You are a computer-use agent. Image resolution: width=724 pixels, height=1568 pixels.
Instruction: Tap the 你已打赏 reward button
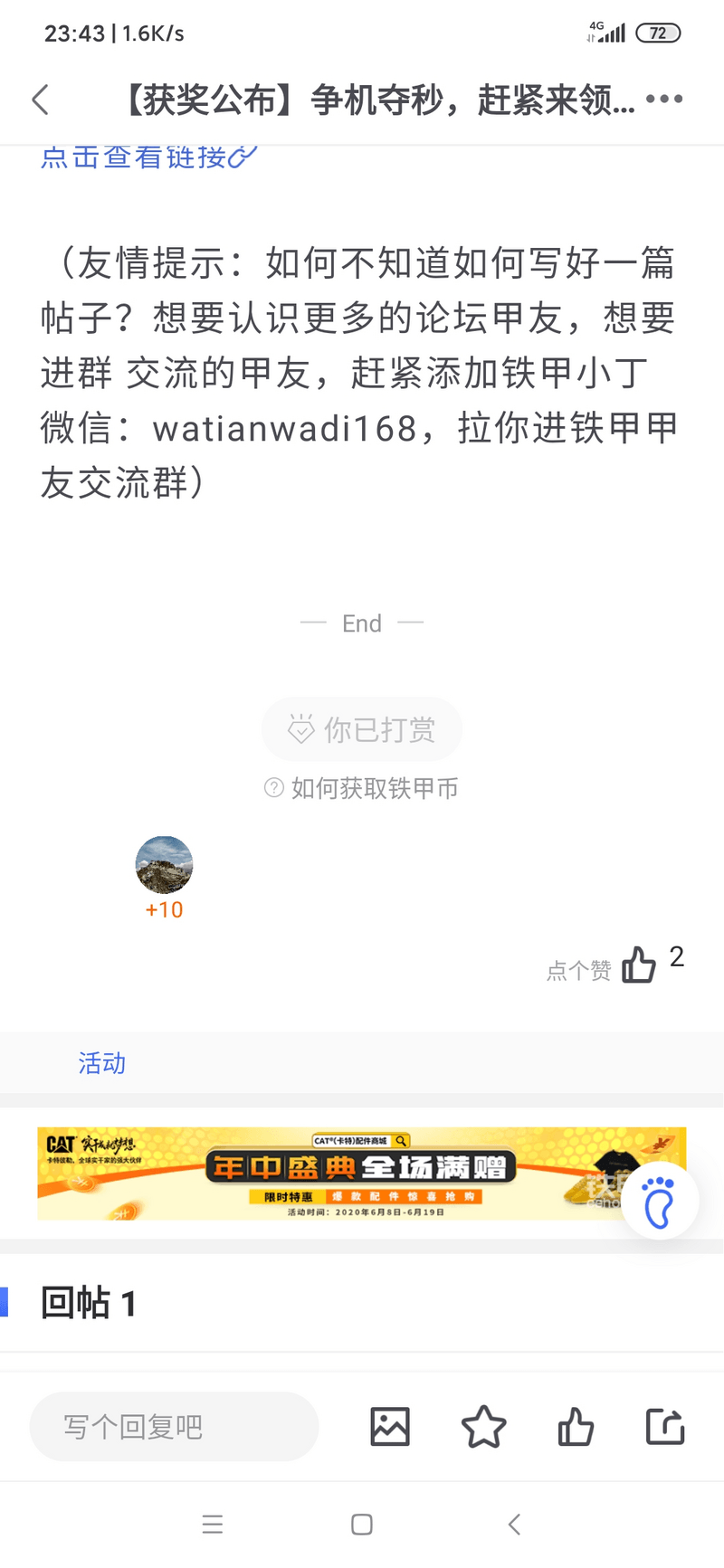point(362,729)
